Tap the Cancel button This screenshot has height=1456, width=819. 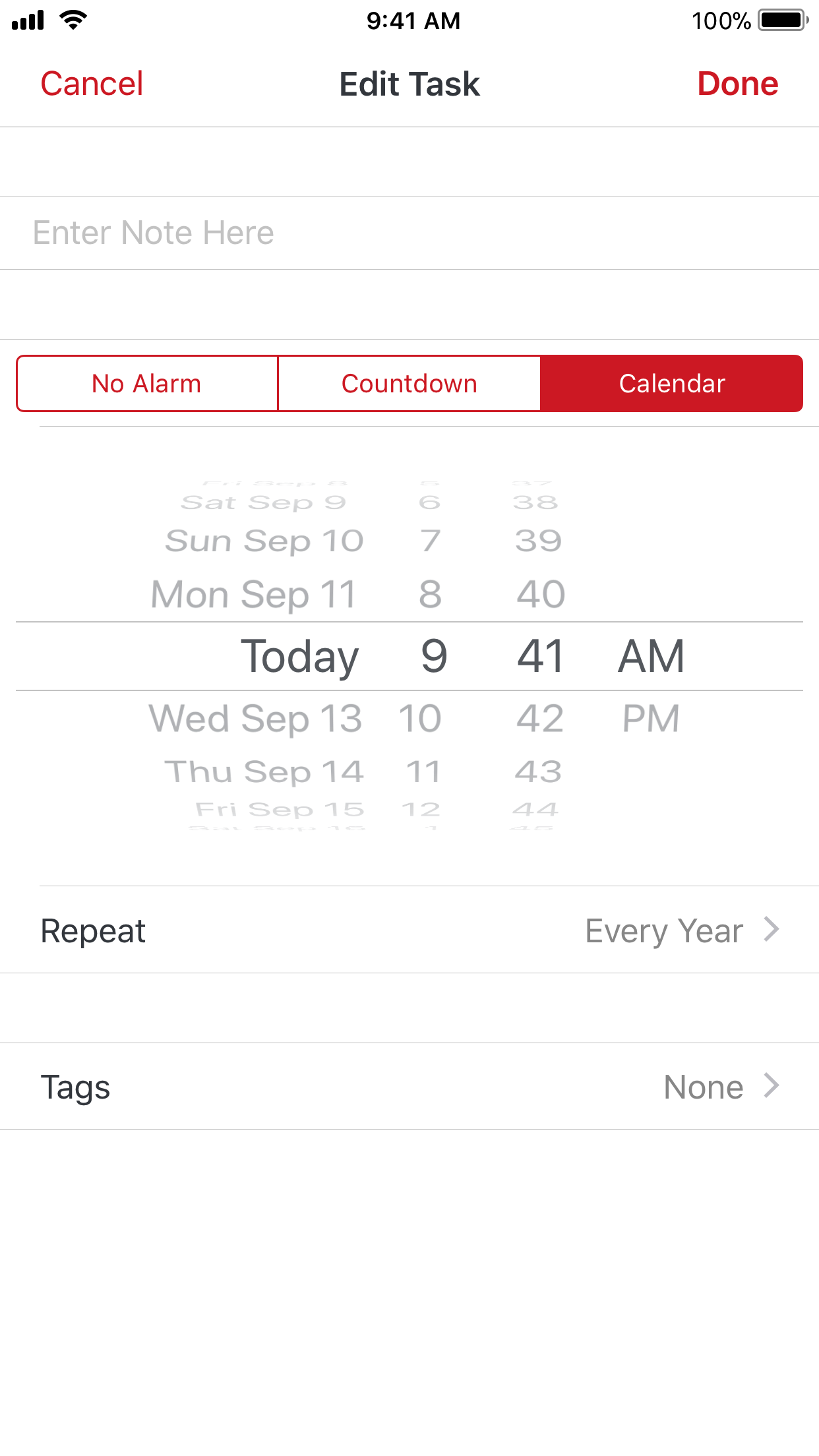coord(92,84)
